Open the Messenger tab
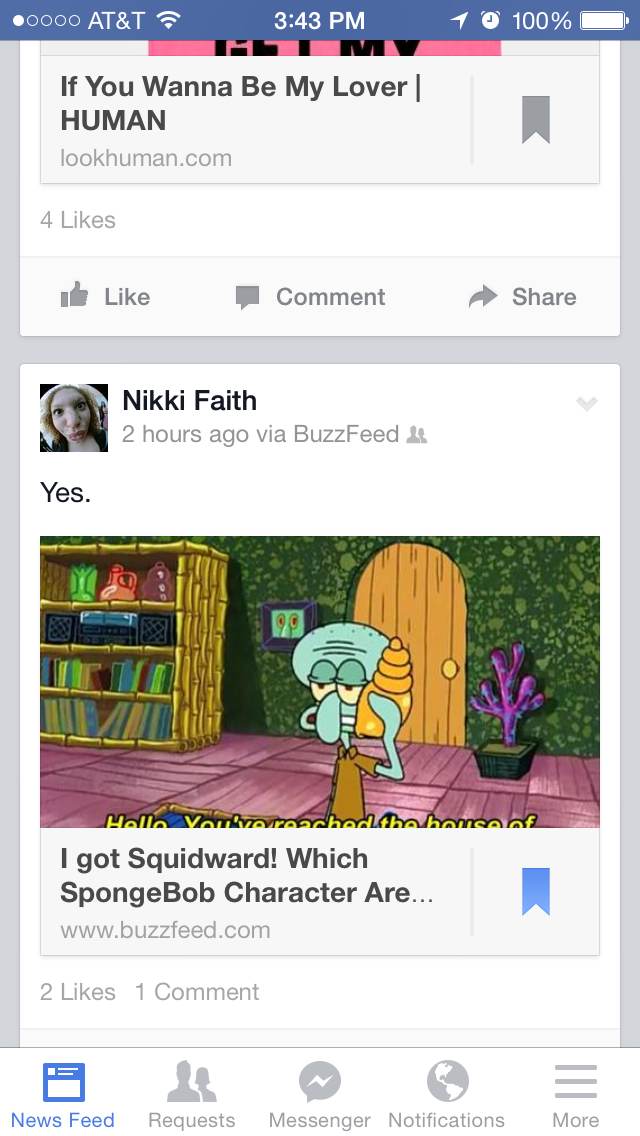 click(x=320, y=1095)
